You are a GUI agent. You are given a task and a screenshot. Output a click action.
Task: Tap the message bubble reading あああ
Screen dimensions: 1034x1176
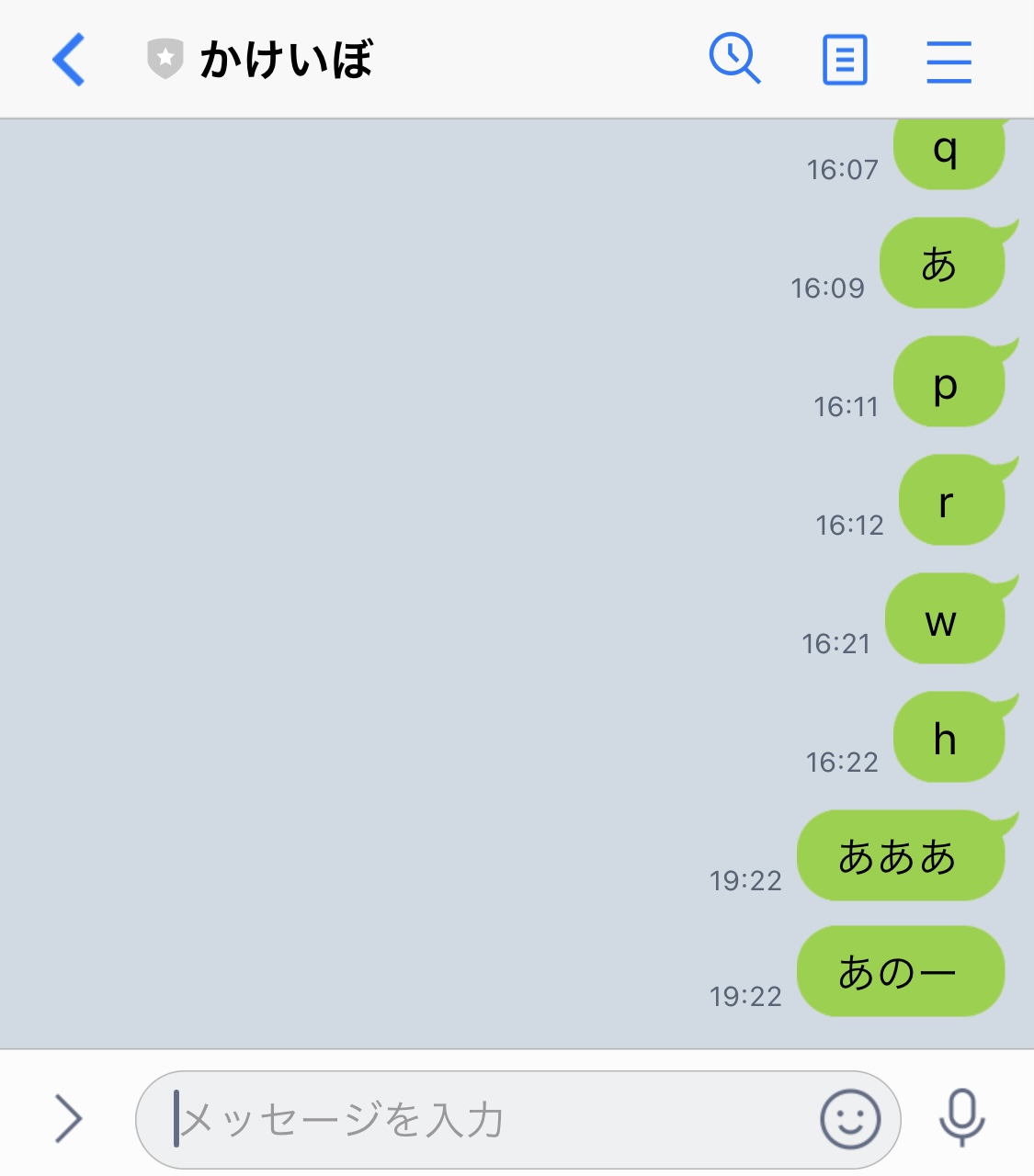coord(899,855)
